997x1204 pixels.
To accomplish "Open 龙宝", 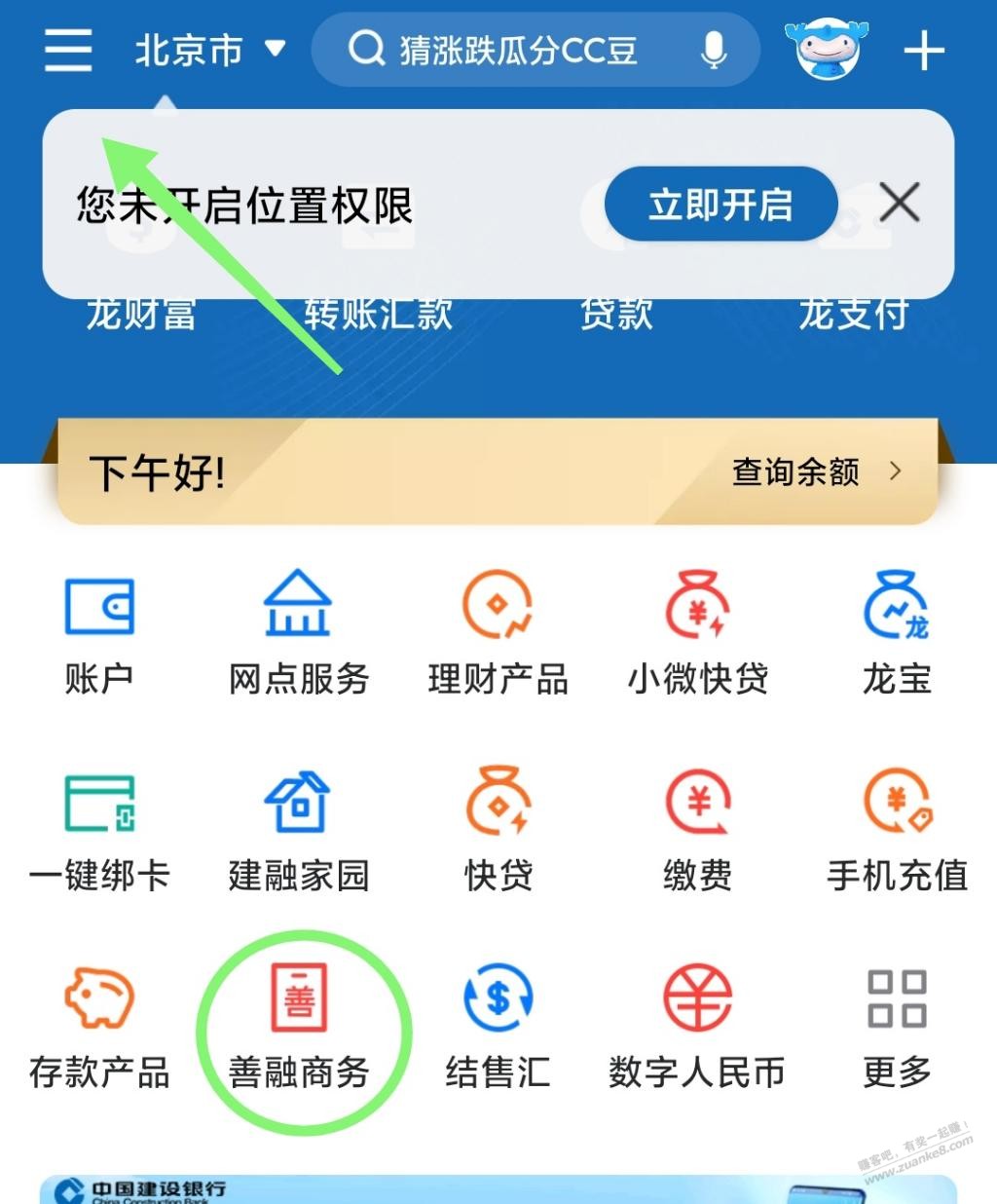I will point(897,633).
